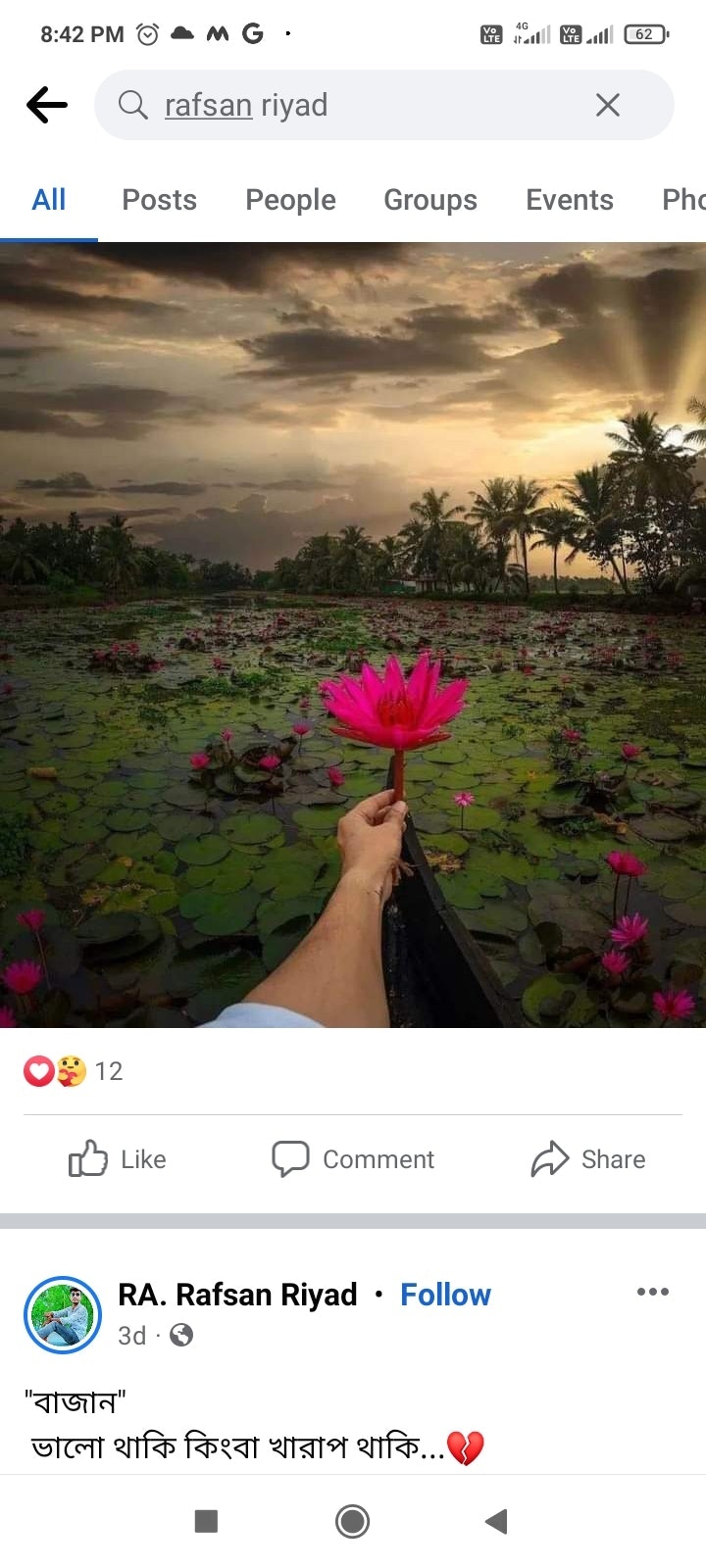Screen dimensions: 706x1568
Task: Comment on the lotus flower photo post
Action: coord(353,1159)
